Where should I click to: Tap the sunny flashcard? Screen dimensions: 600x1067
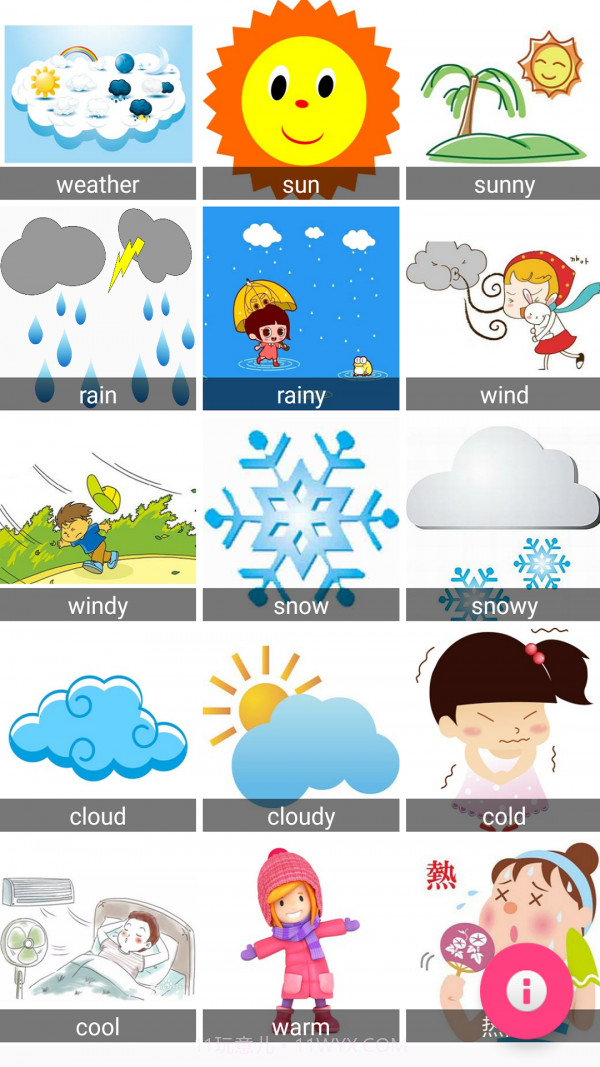pyautogui.click(x=503, y=100)
